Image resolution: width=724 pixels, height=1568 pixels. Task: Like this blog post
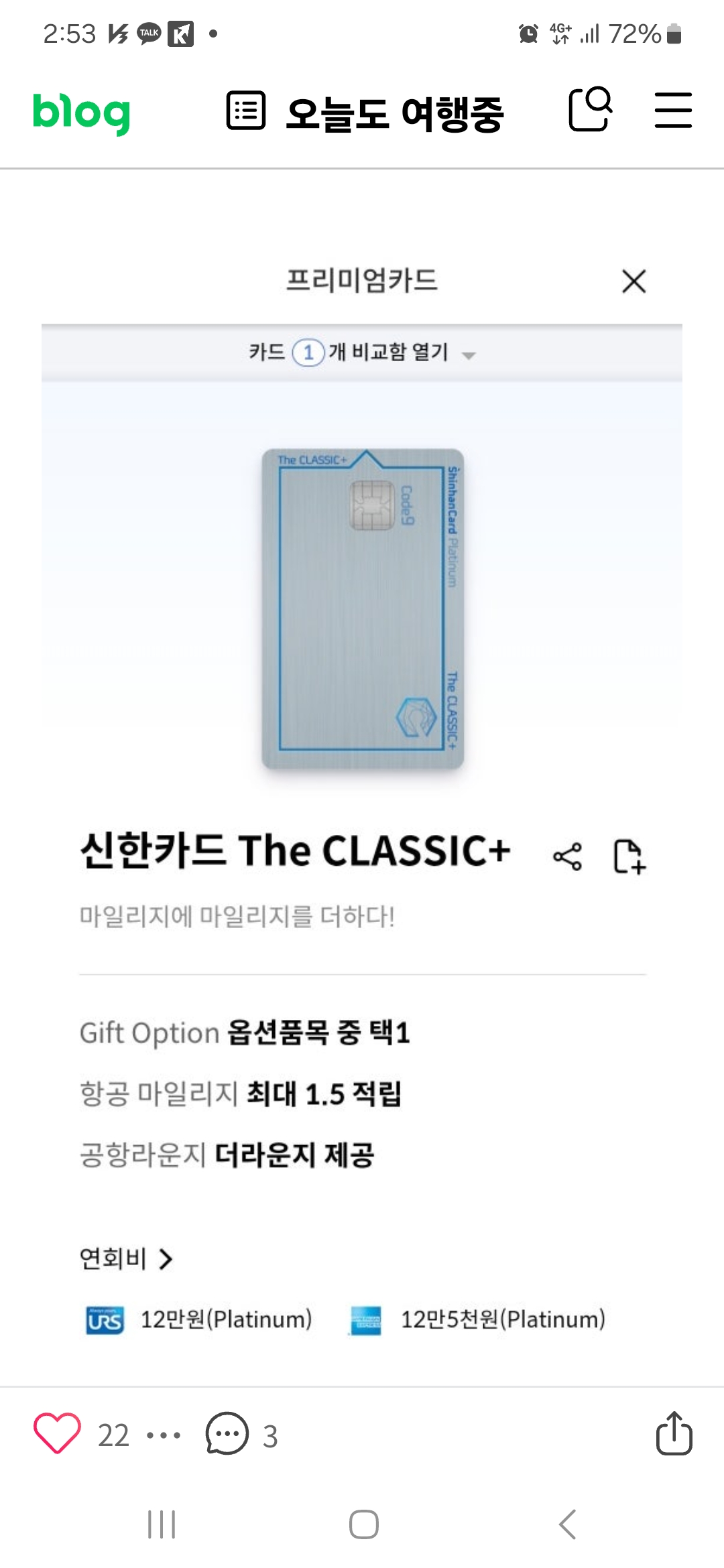58,1434
